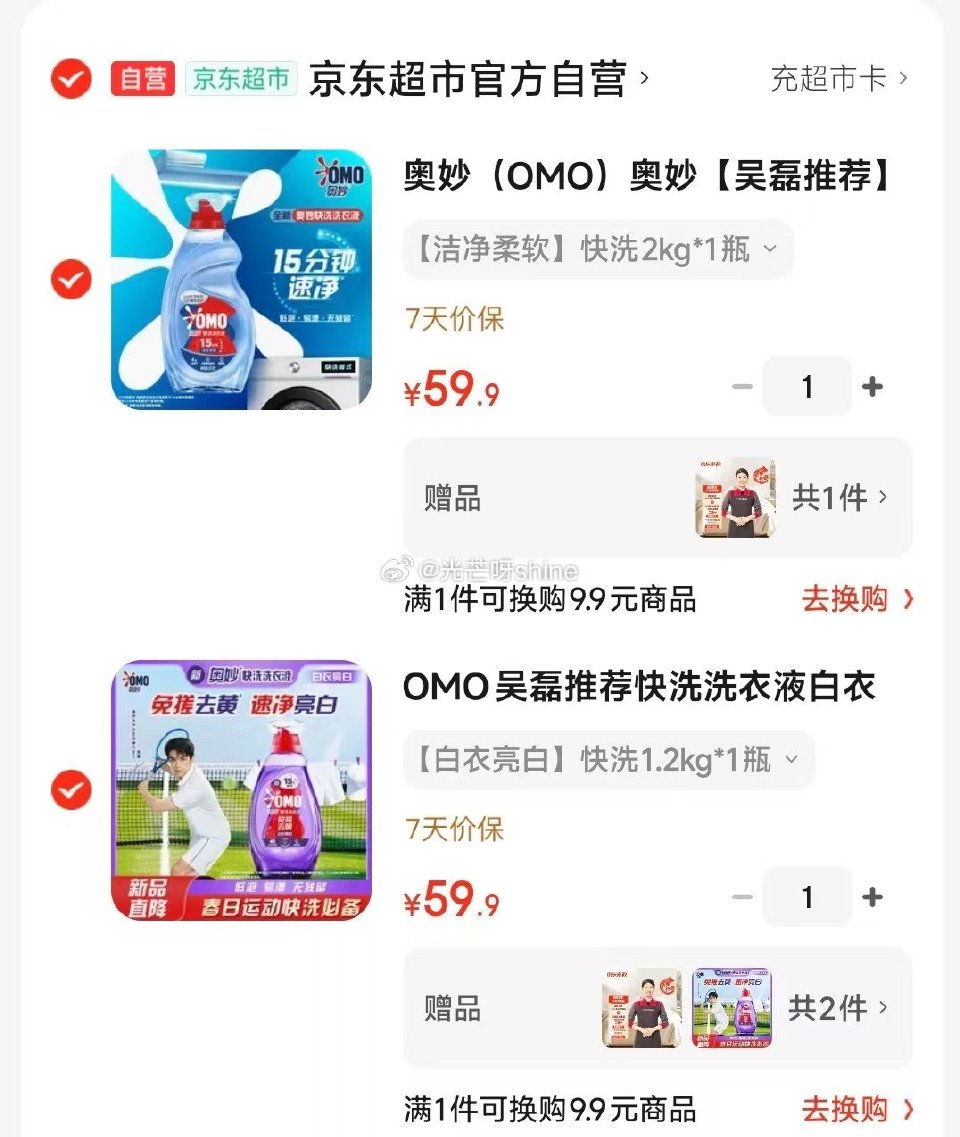Screen dimensions: 960x1137
Task: Open the purple OMO white-shirt product image
Action: pos(241,789)
